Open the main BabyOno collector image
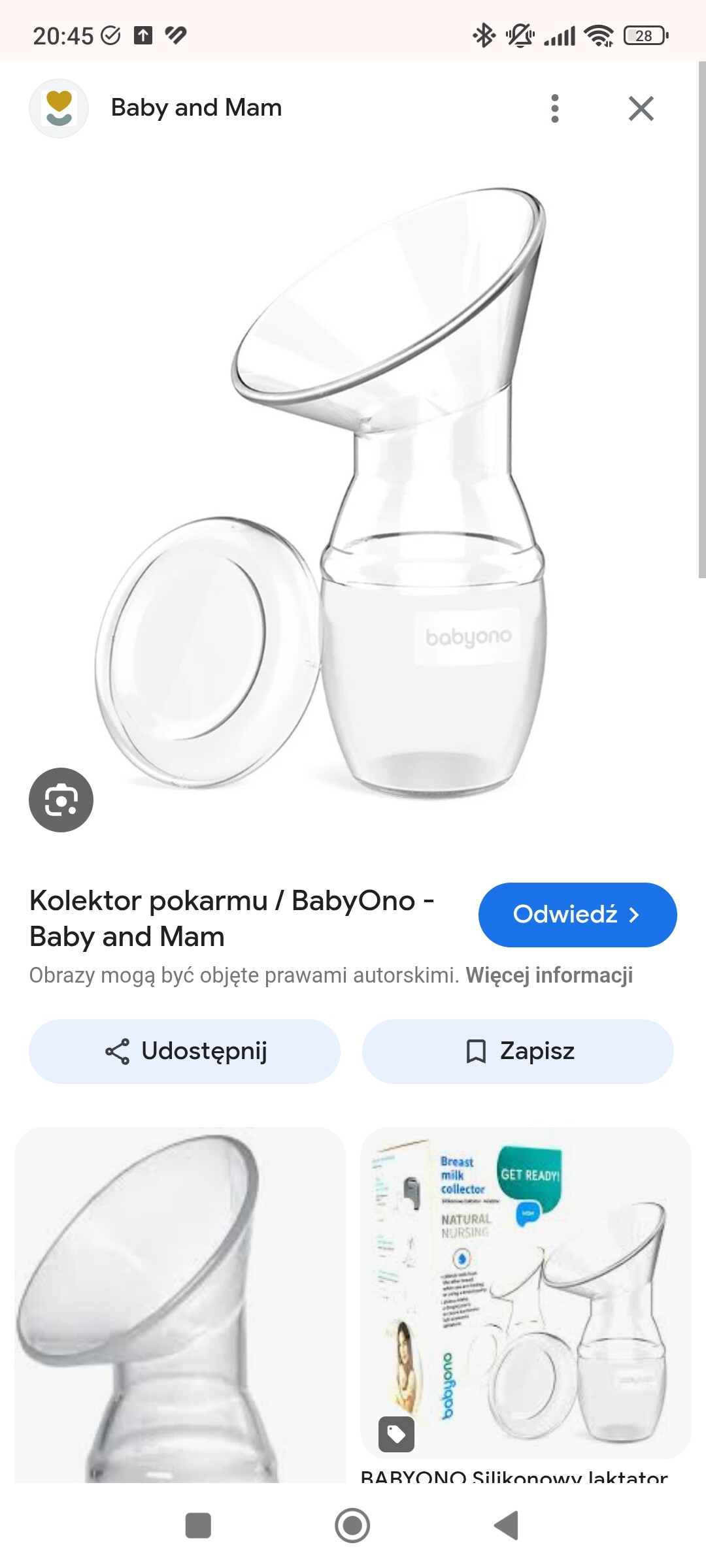 353,490
